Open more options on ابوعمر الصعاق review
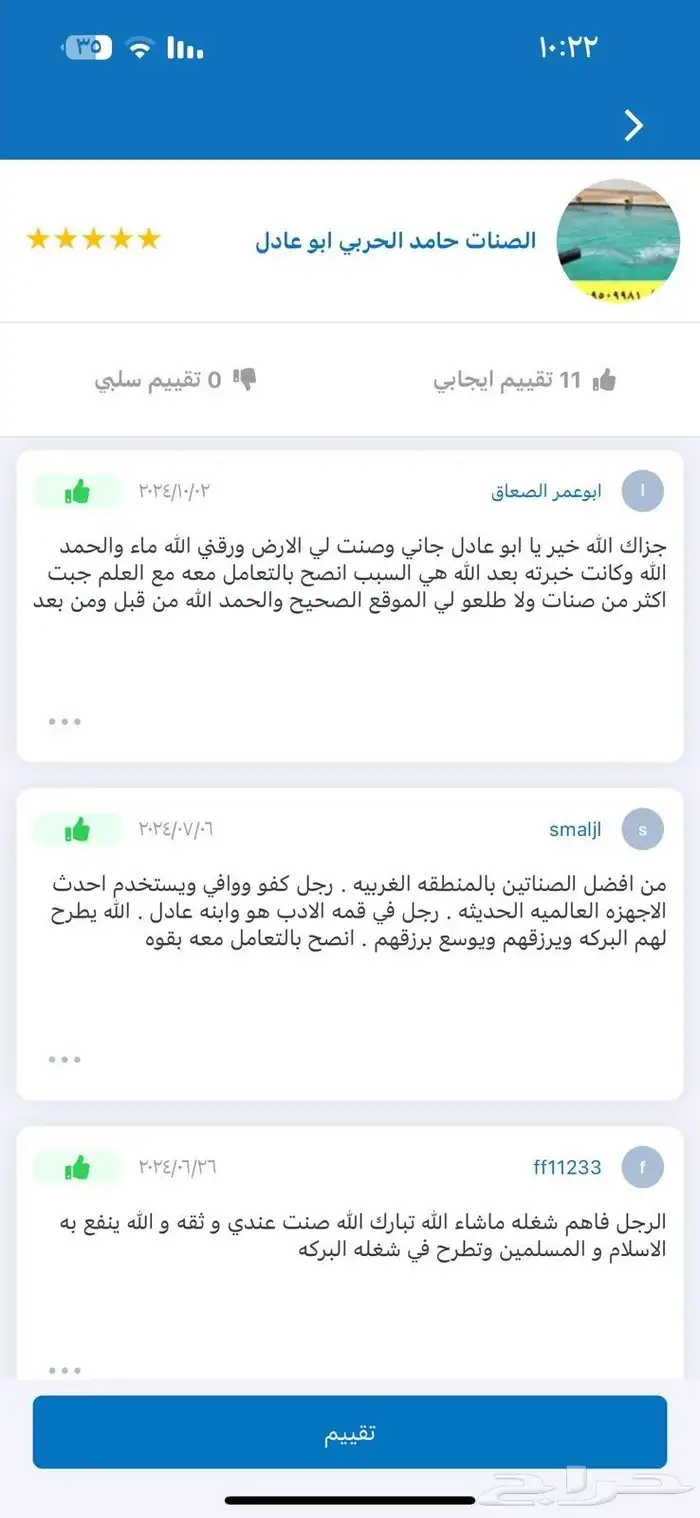This screenshot has height=1518, width=700. click(x=64, y=721)
